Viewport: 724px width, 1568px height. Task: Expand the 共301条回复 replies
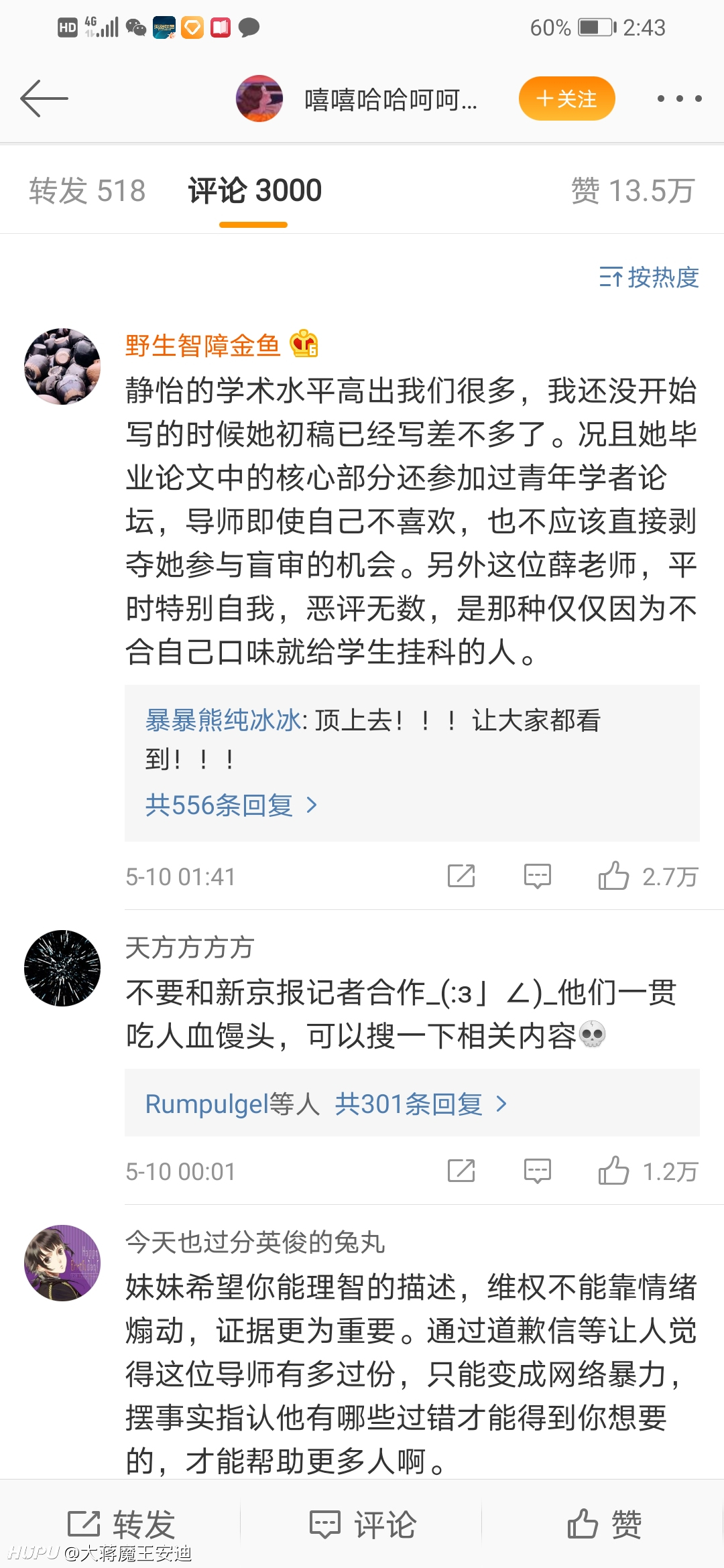click(421, 1104)
